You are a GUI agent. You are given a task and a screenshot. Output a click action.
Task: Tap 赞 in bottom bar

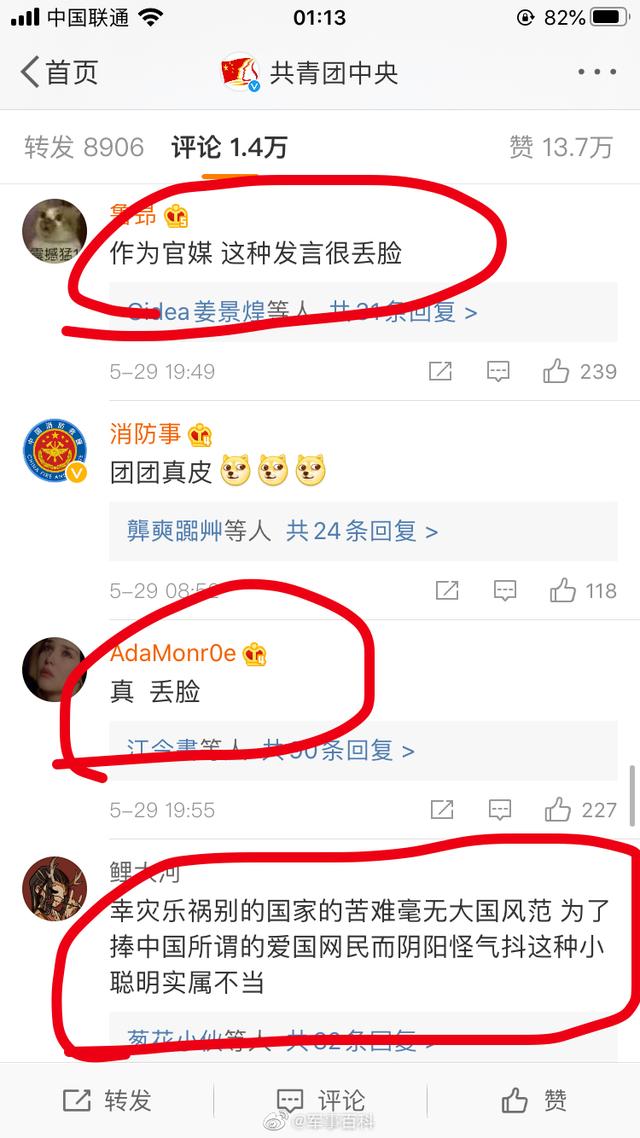coord(534,1100)
